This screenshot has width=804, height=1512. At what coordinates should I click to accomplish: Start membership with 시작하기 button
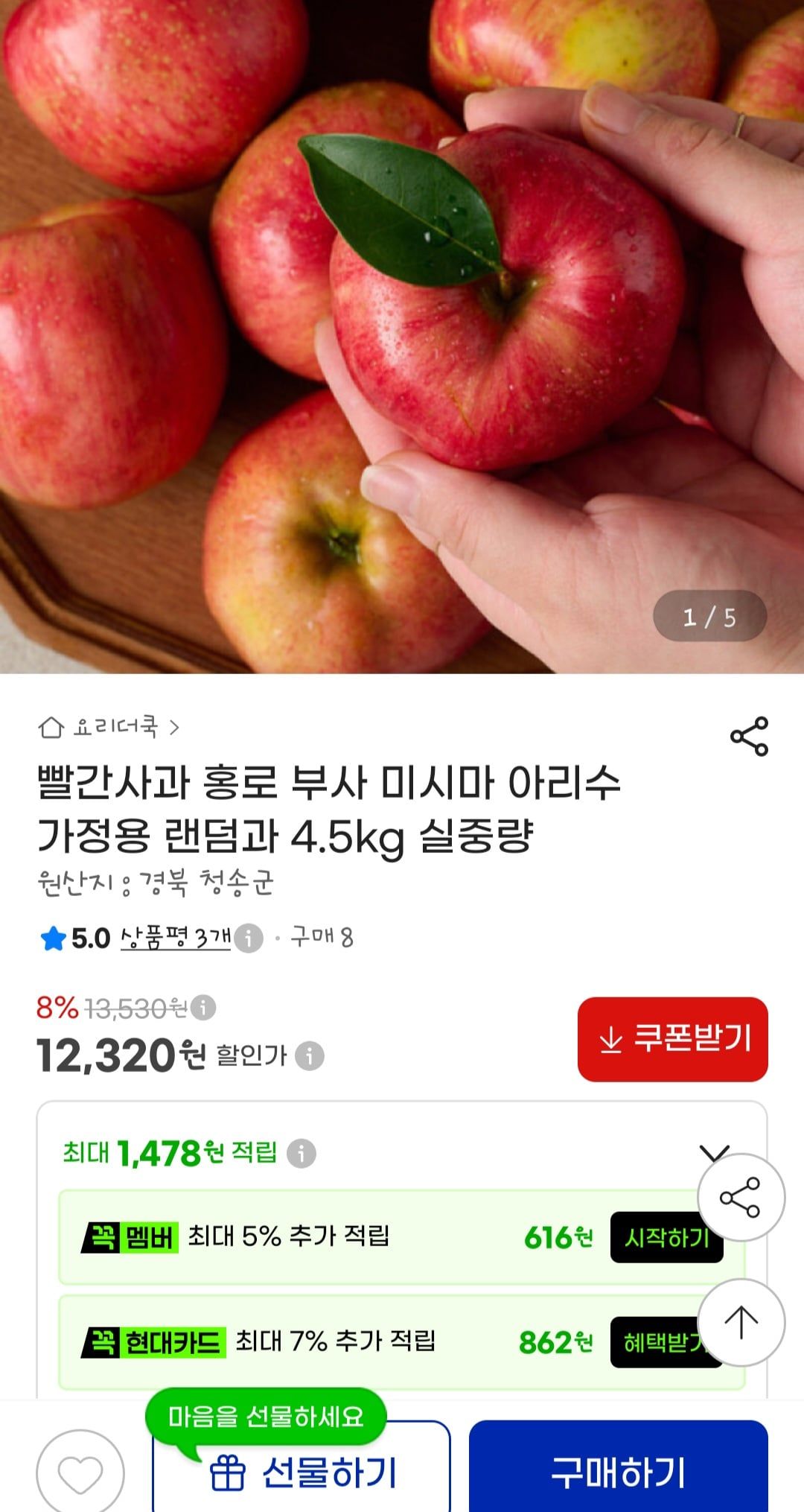tap(666, 1237)
